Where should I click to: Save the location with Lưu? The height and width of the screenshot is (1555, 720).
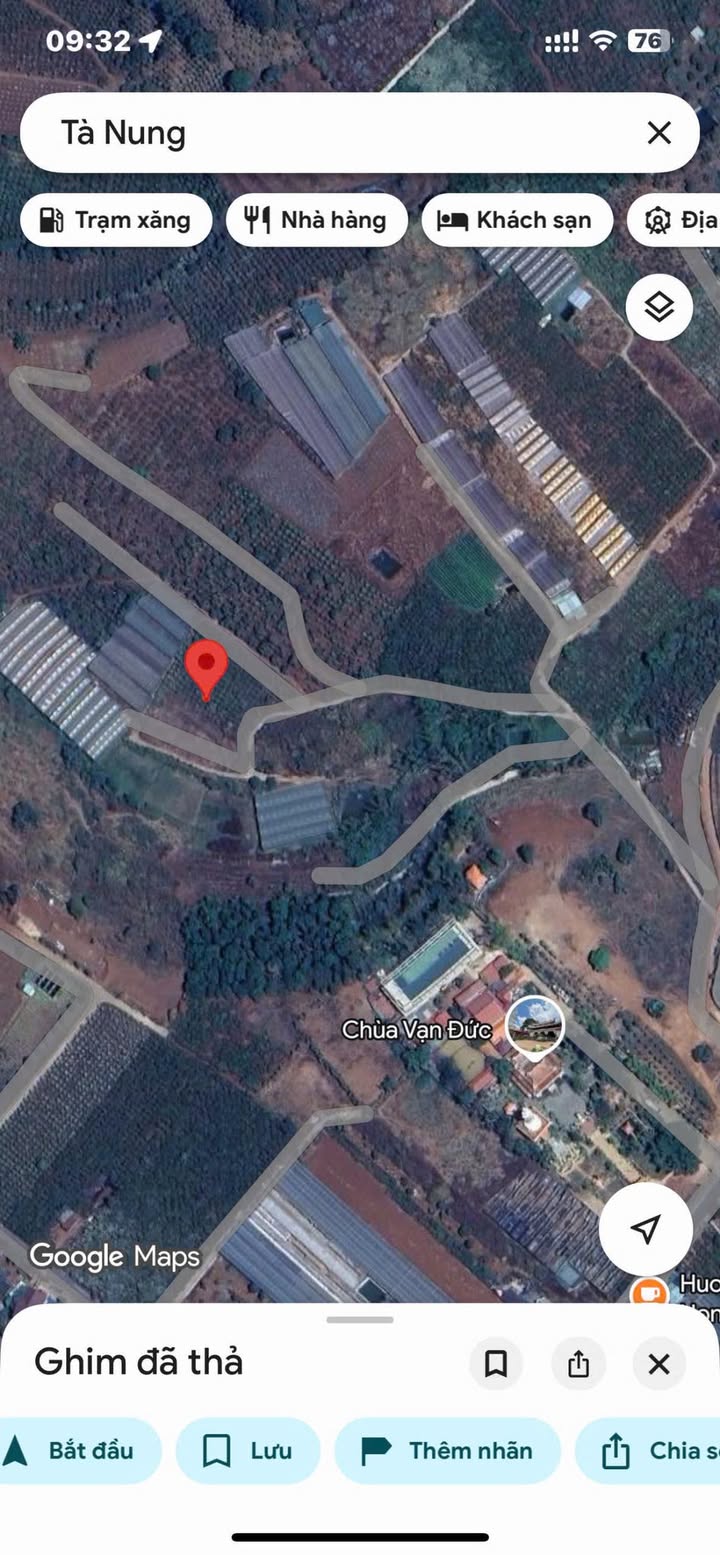pos(247,1450)
